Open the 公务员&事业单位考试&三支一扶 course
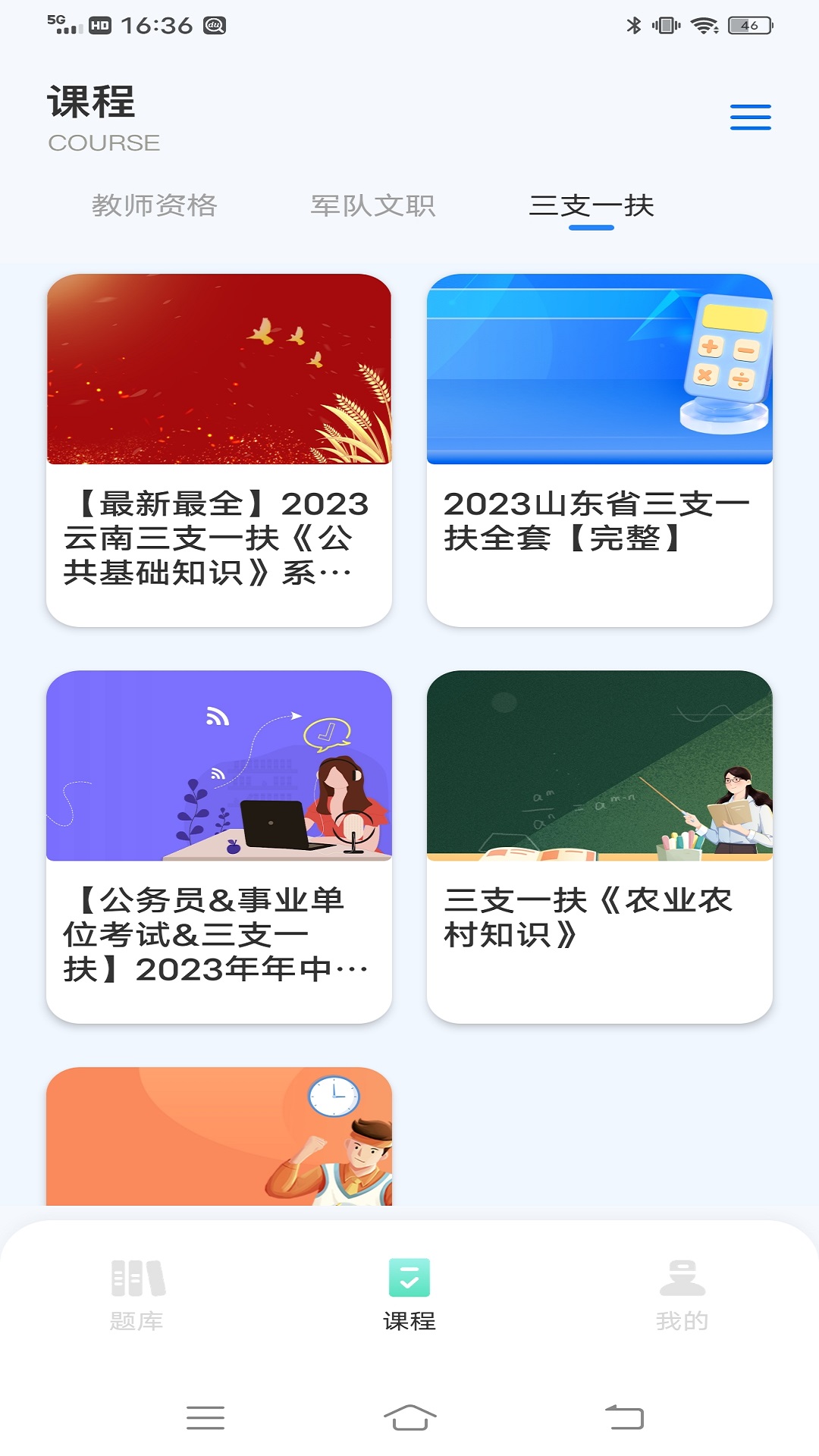The image size is (819, 1456). [219, 846]
